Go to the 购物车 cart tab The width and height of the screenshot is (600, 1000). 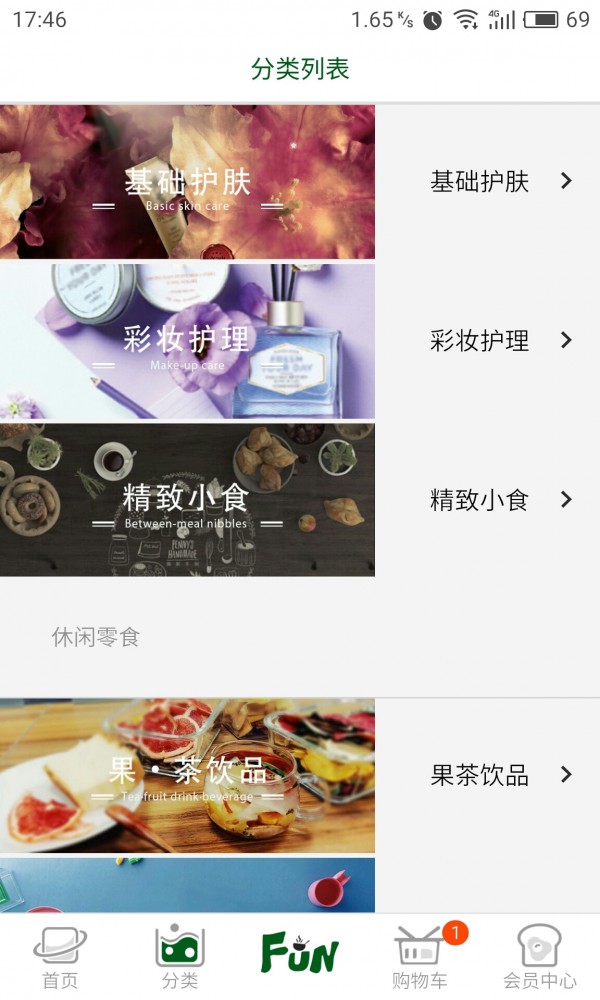pos(420,957)
